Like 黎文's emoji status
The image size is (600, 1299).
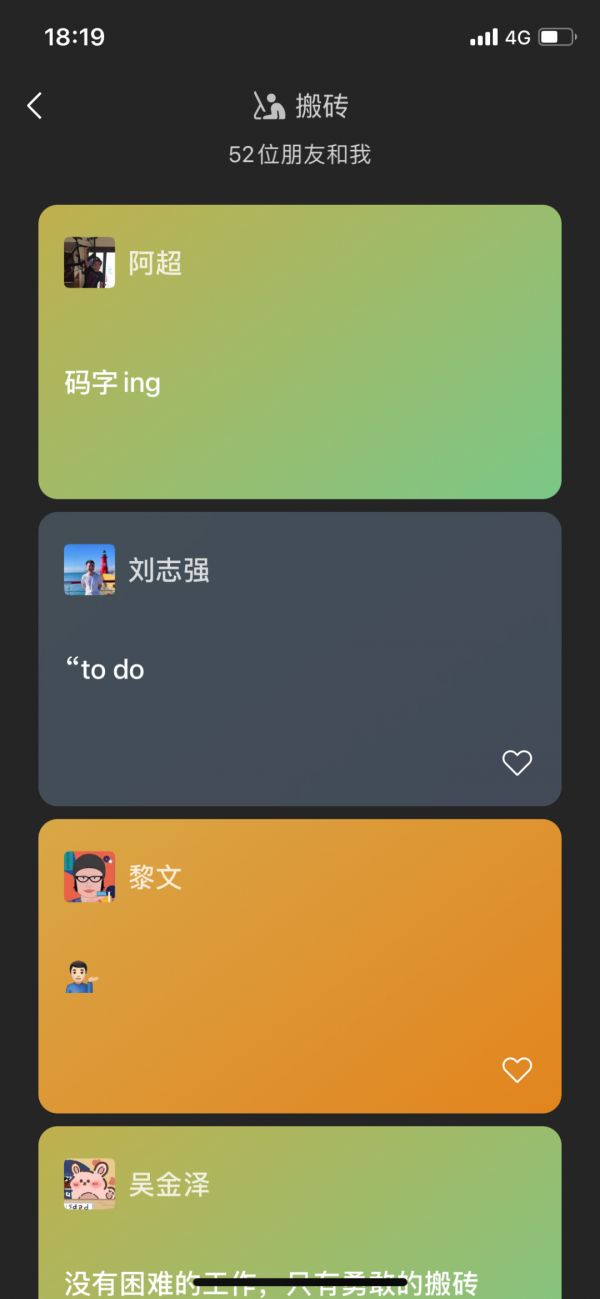pos(517,1070)
